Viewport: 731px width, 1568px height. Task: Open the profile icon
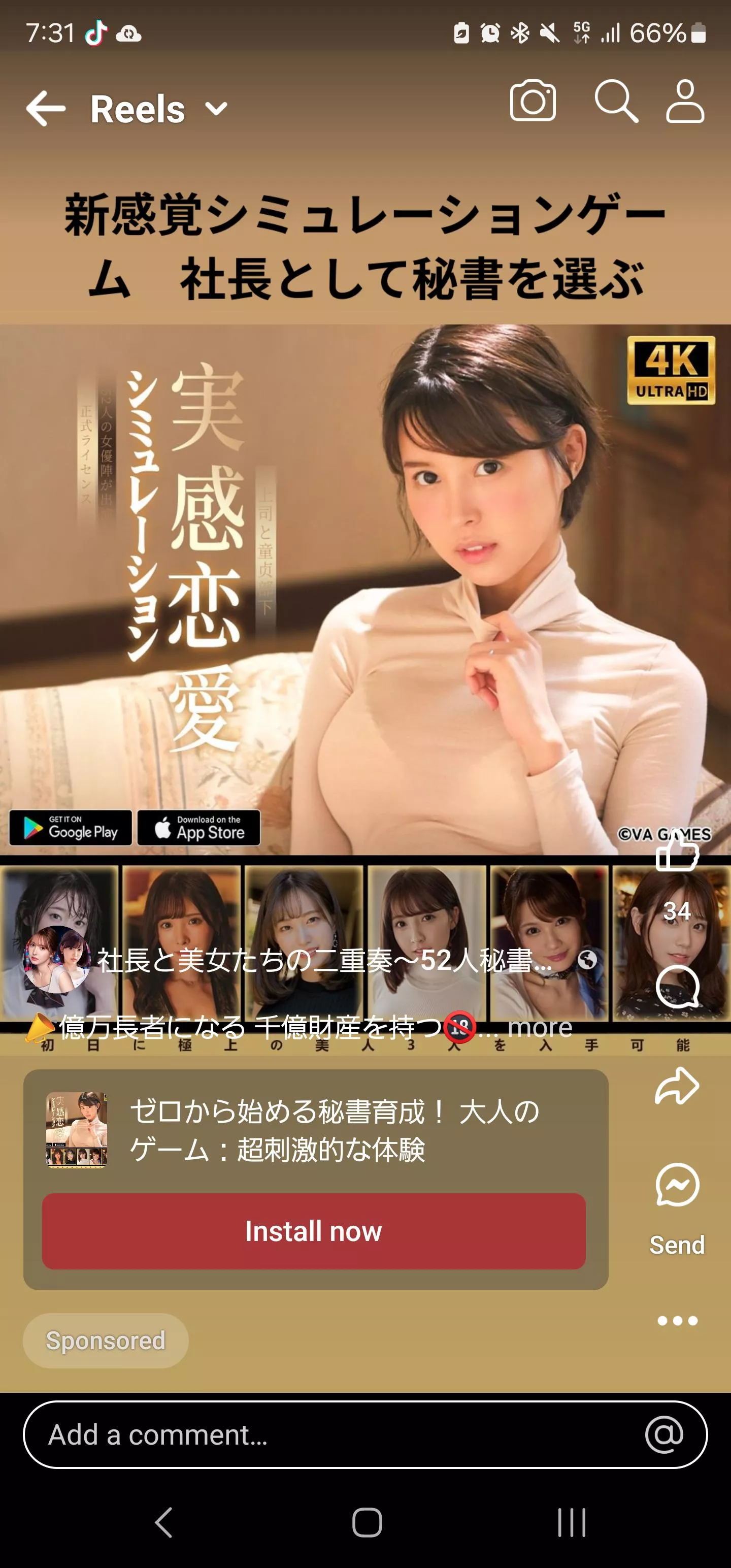(x=685, y=101)
